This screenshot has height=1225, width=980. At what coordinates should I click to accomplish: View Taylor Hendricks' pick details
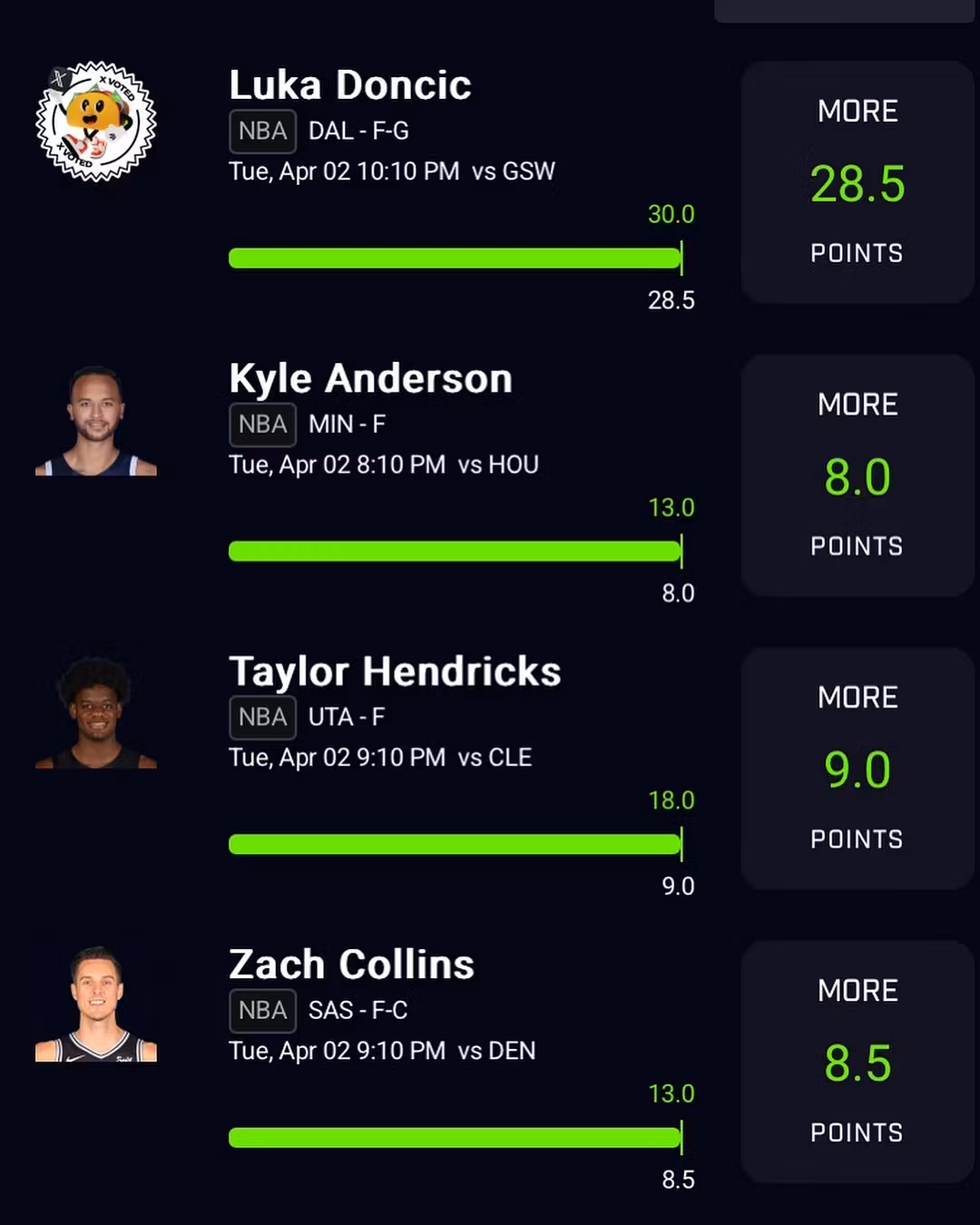click(x=395, y=672)
